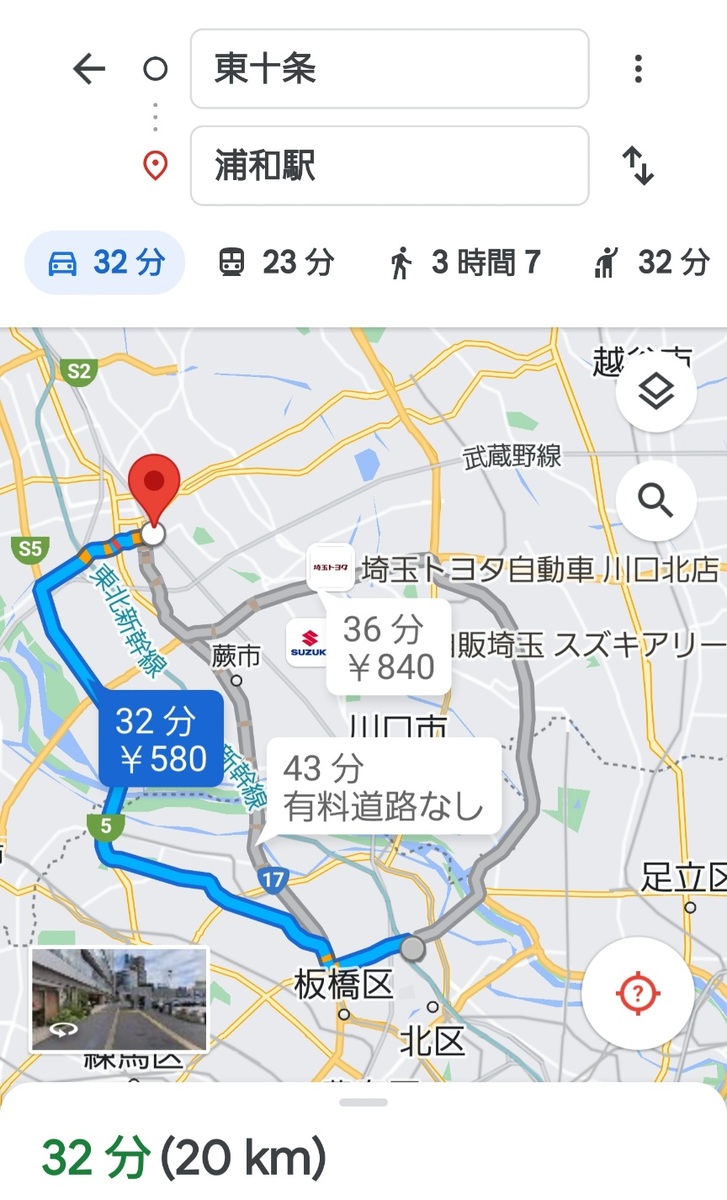Edit the destination 浦和駅 field
The height and width of the screenshot is (1200, 727).
coord(389,165)
